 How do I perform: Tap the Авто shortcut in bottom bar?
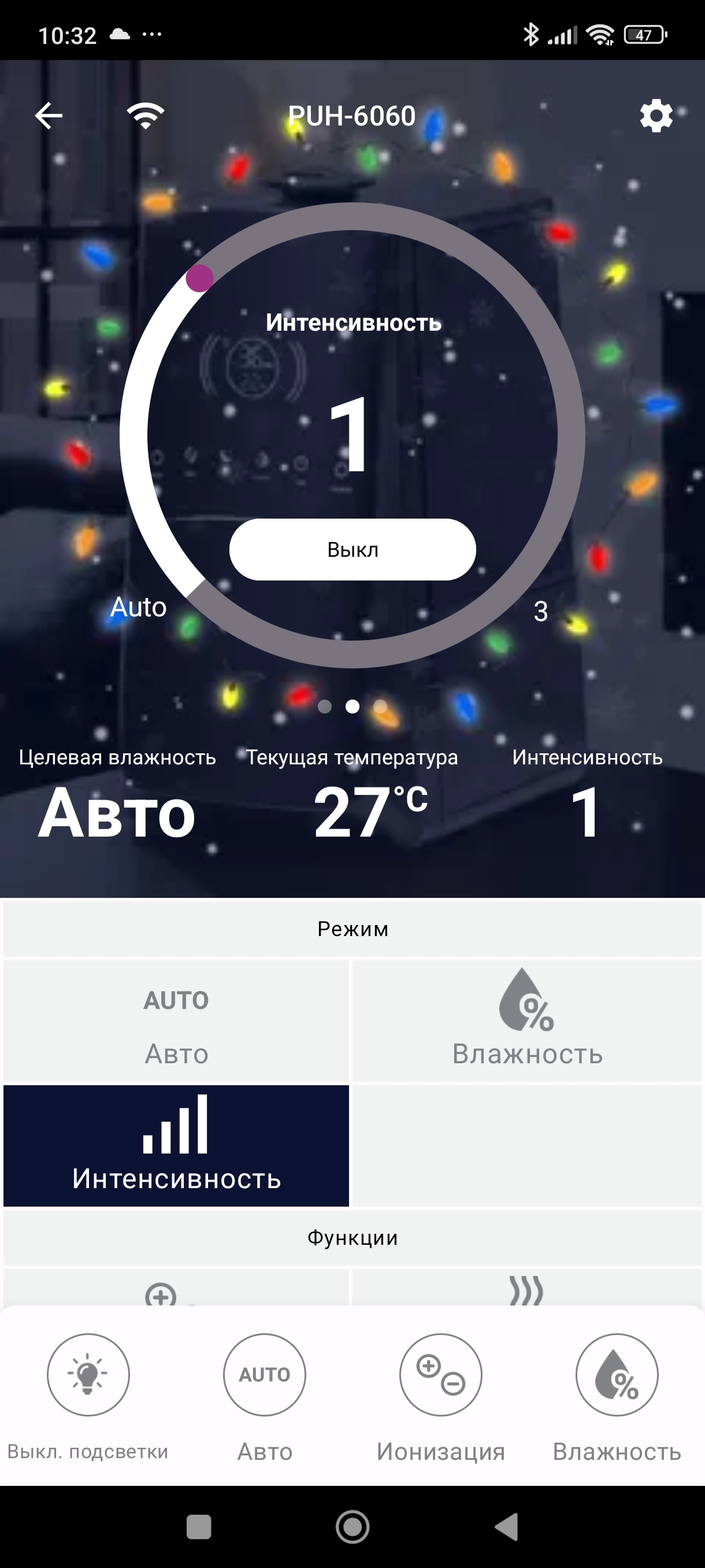pyautogui.click(x=265, y=1374)
